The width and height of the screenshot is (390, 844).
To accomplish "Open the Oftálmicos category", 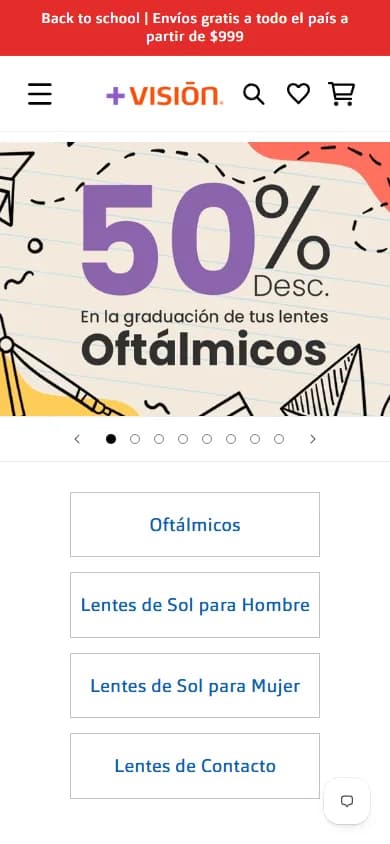I will (195, 524).
